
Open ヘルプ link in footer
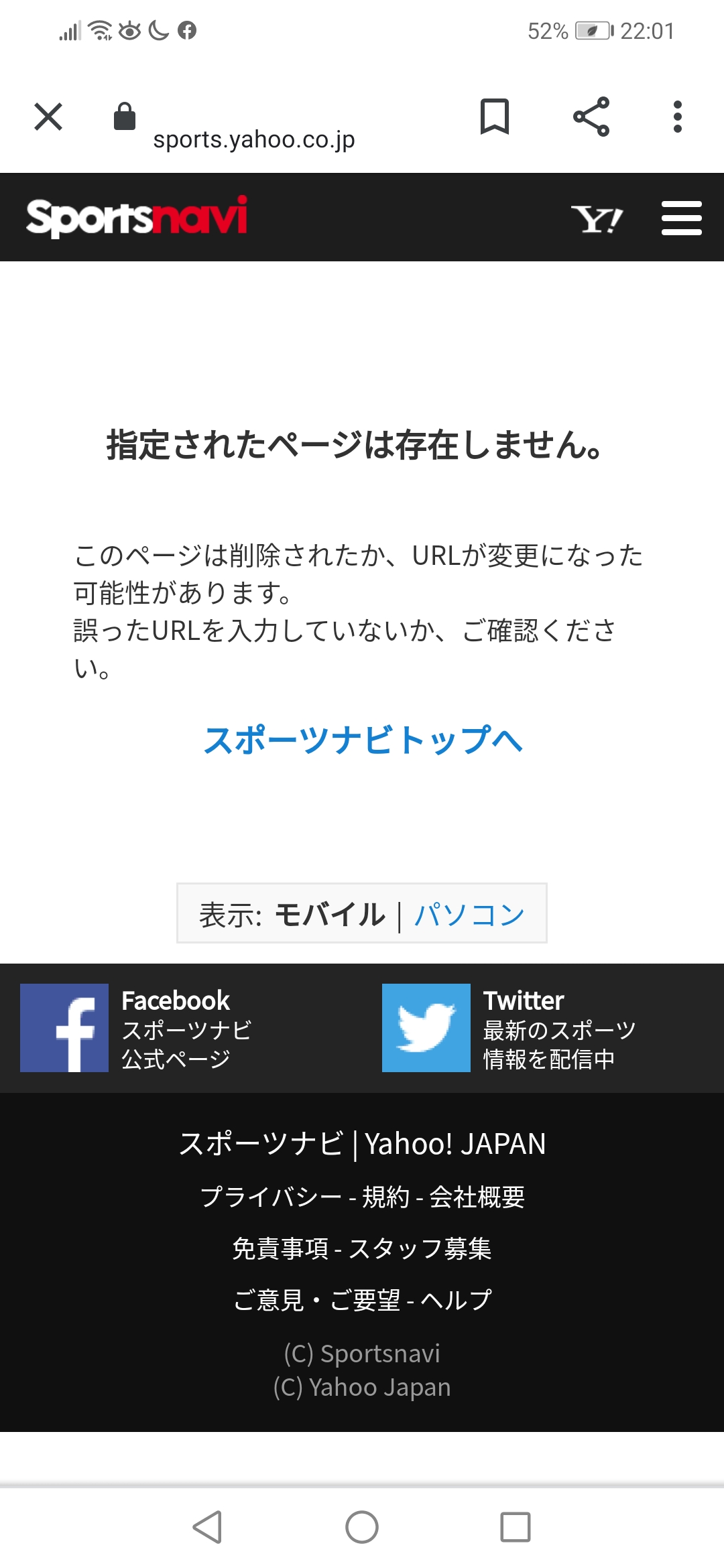tap(456, 1300)
